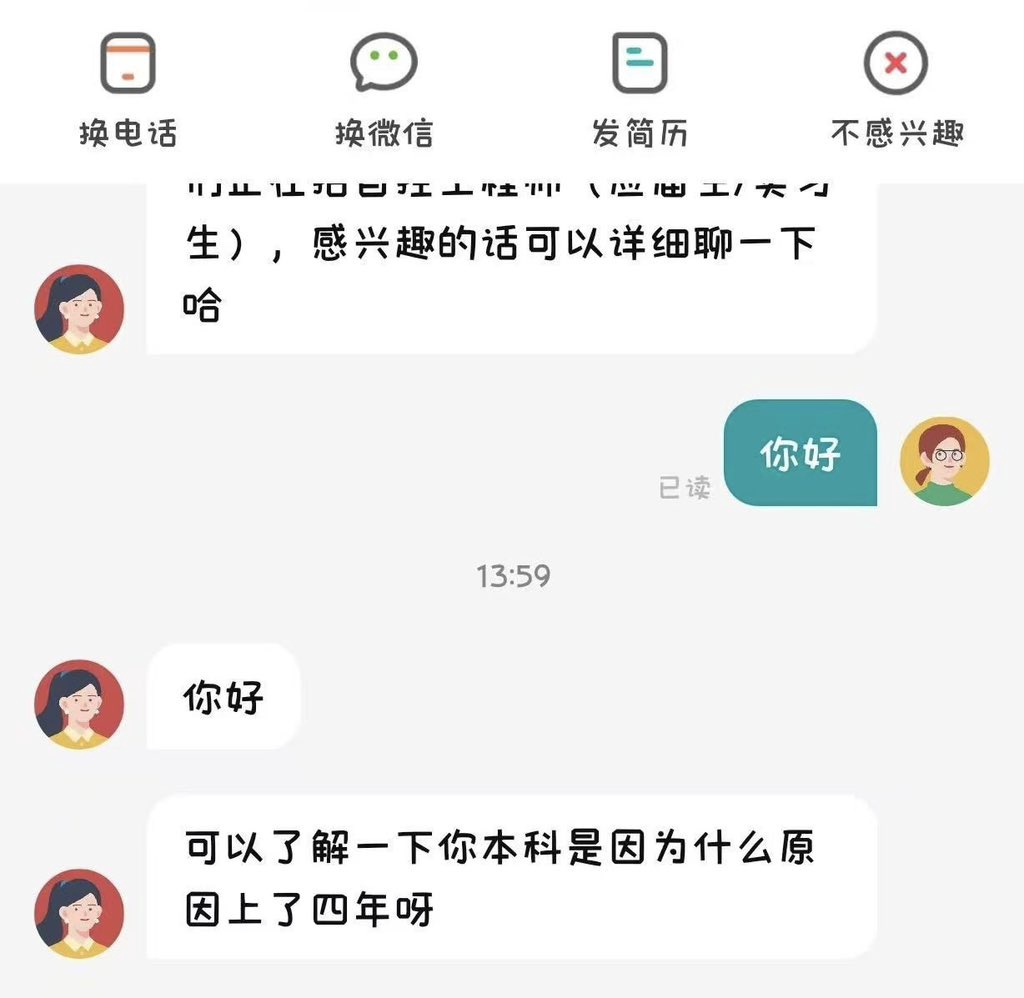Open recruiter avatar beside 四年呀 message
Screen dimensions: 1024x998
(80, 913)
